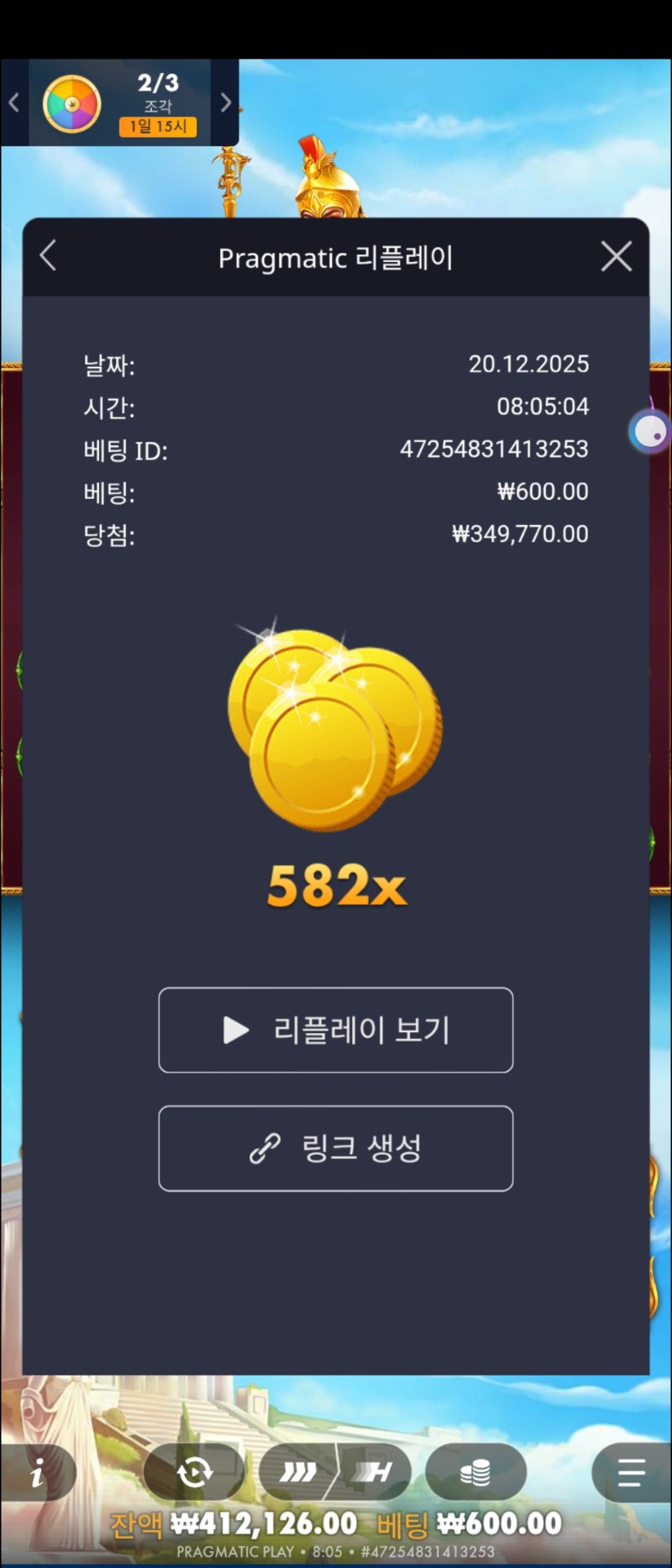Show next promotion with right arrow
The image size is (672, 1568).
[x=225, y=103]
